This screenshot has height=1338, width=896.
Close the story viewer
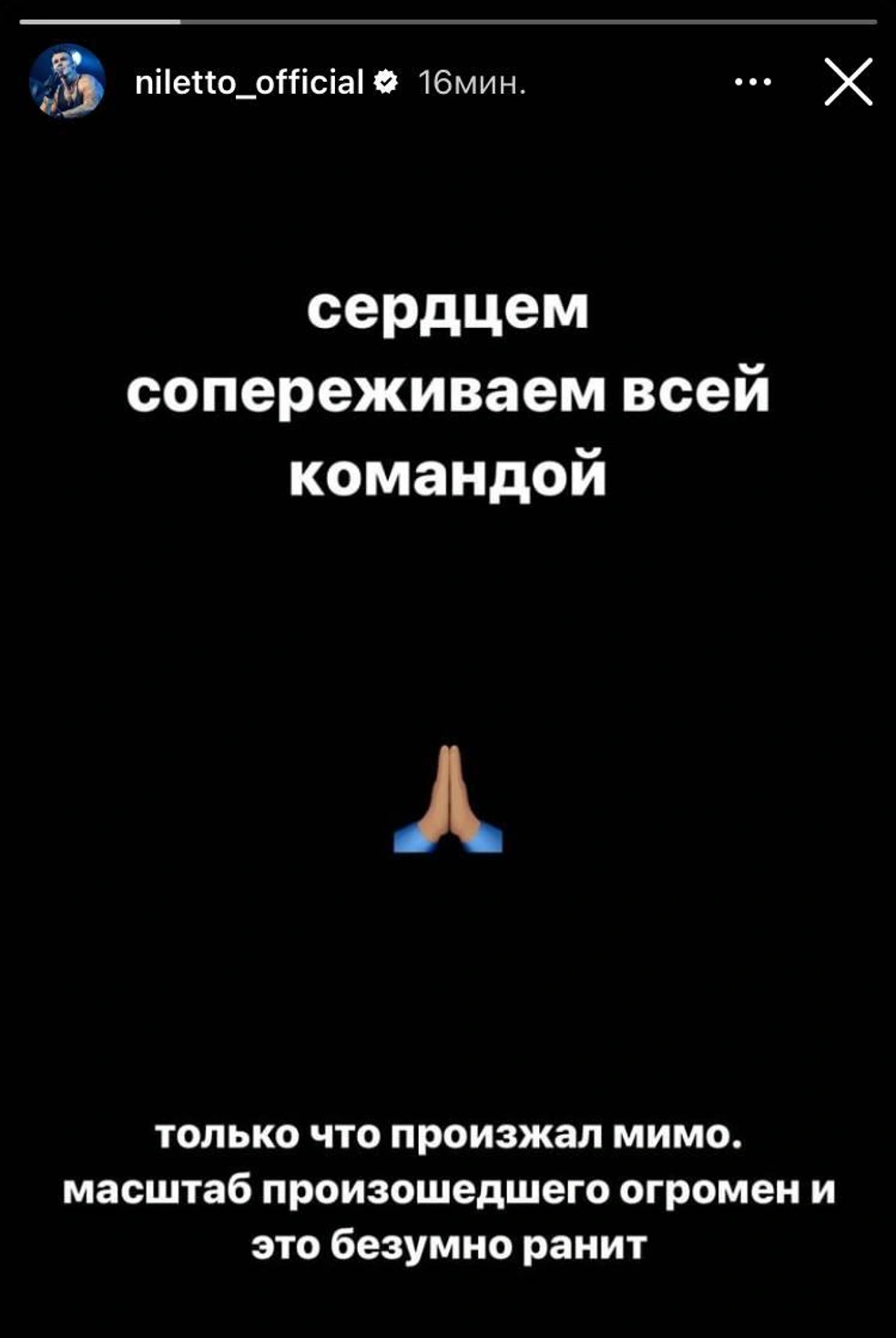(x=848, y=82)
